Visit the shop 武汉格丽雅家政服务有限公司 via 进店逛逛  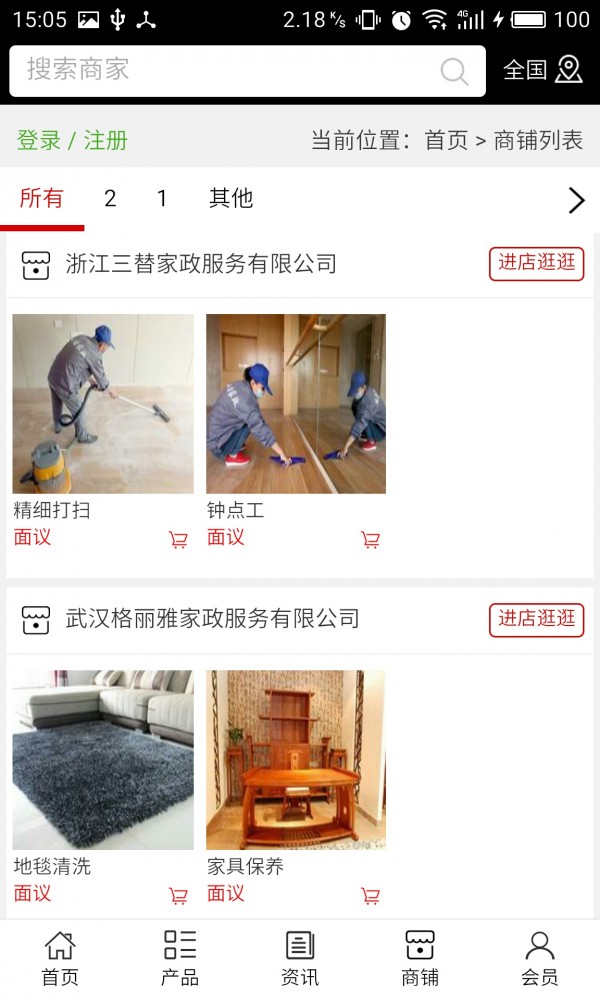[536, 619]
